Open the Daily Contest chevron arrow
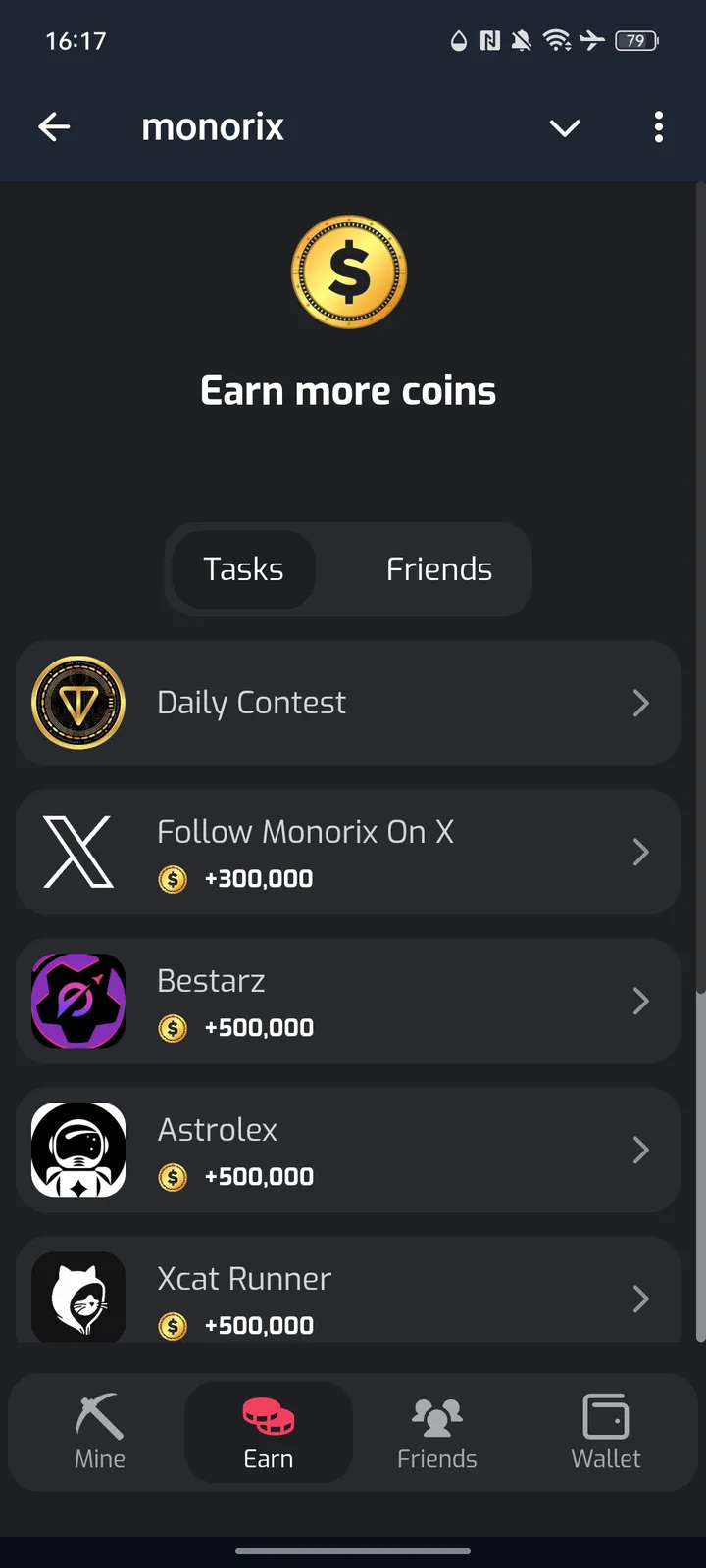The width and height of the screenshot is (706, 1568). point(641,703)
